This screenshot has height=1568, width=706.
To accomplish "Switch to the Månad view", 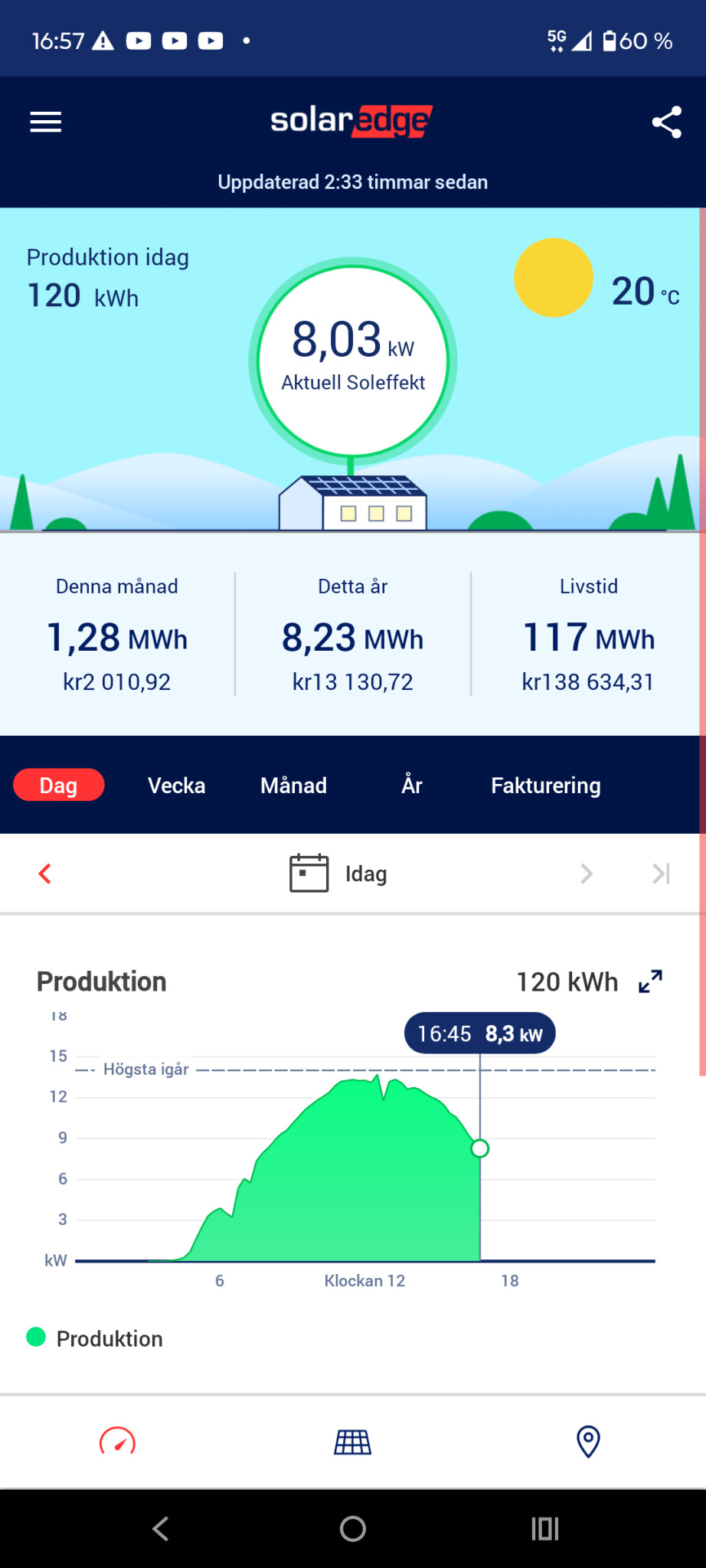I will point(293,785).
